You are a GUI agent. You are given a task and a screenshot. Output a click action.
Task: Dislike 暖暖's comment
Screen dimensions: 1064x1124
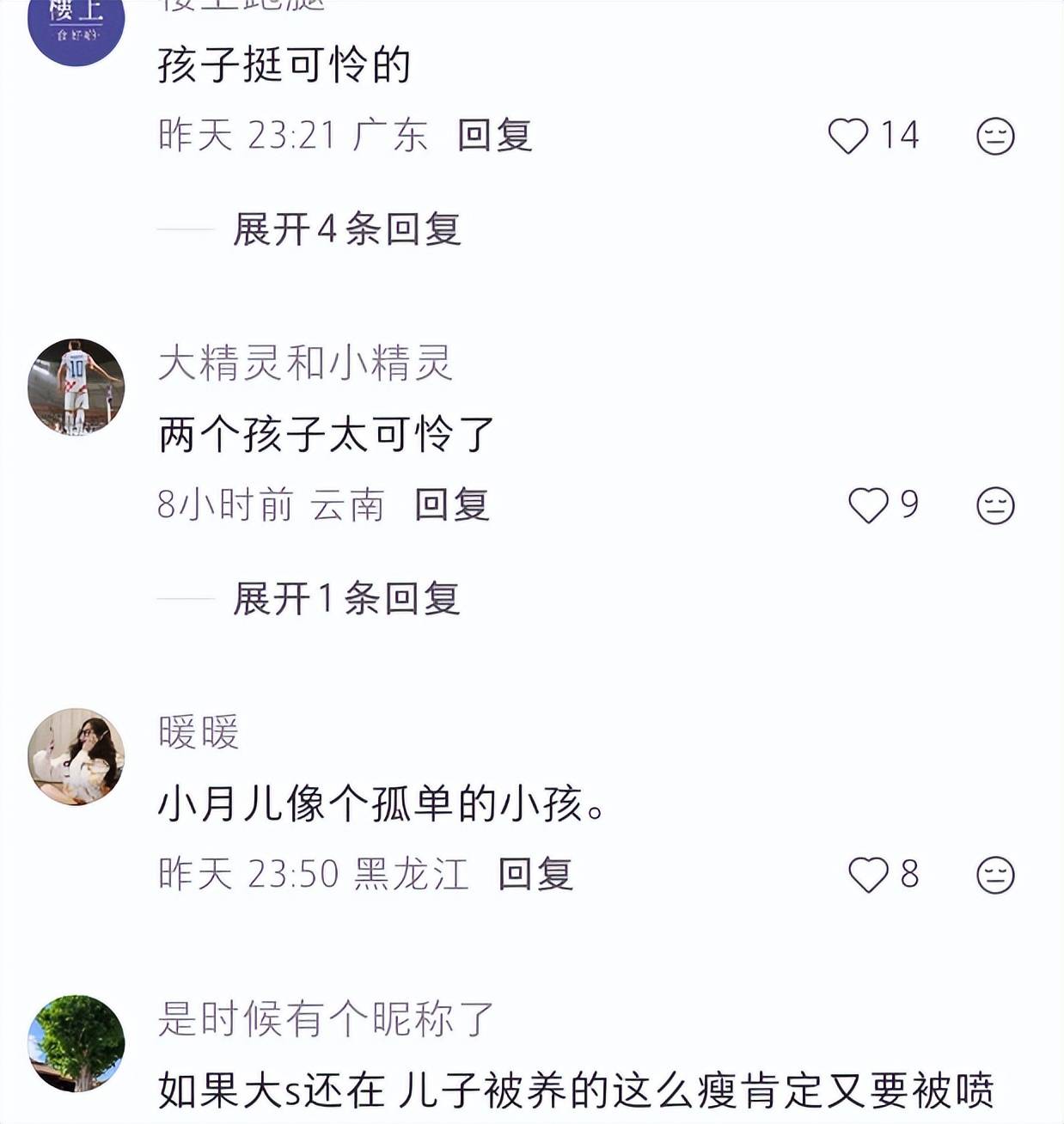[995, 875]
